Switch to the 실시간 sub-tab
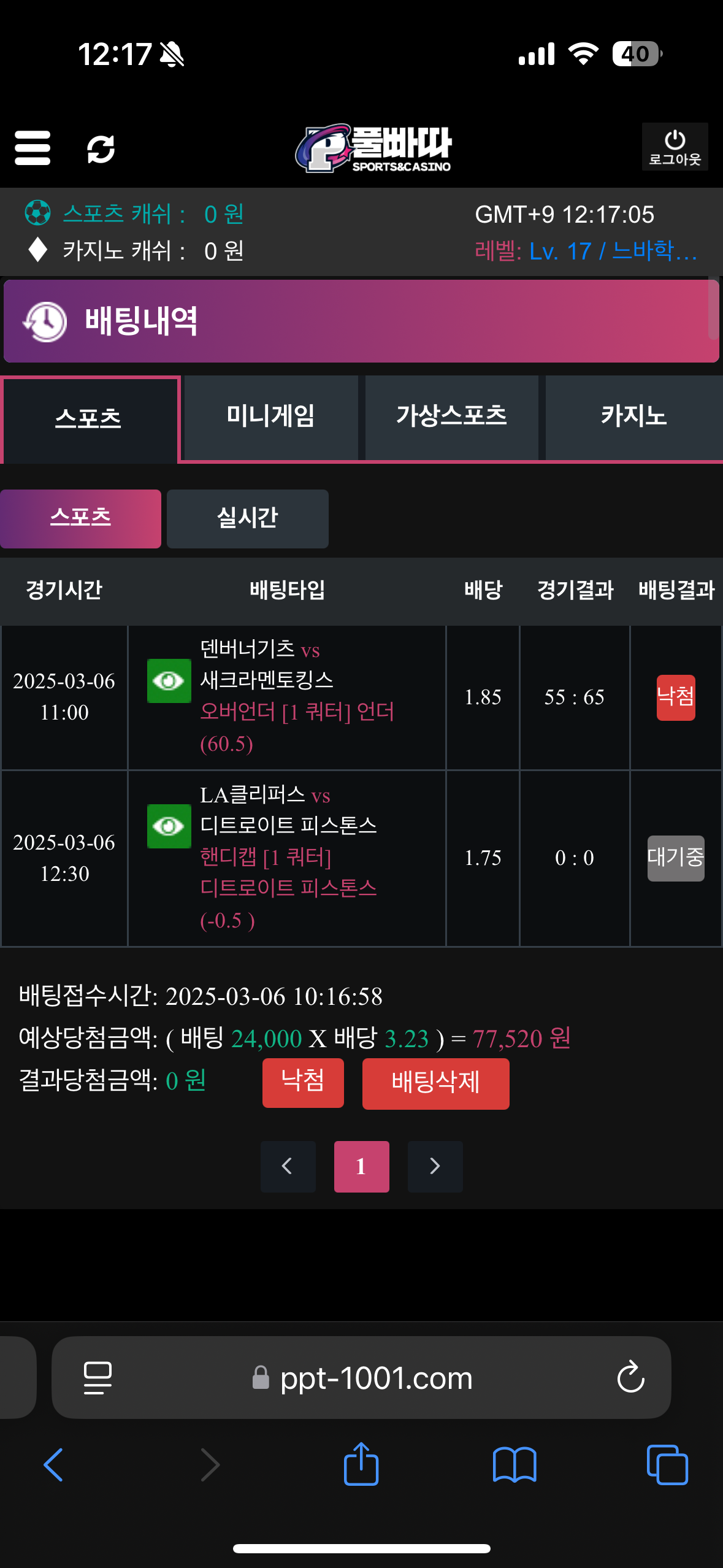The height and width of the screenshot is (1568, 723). (247, 518)
